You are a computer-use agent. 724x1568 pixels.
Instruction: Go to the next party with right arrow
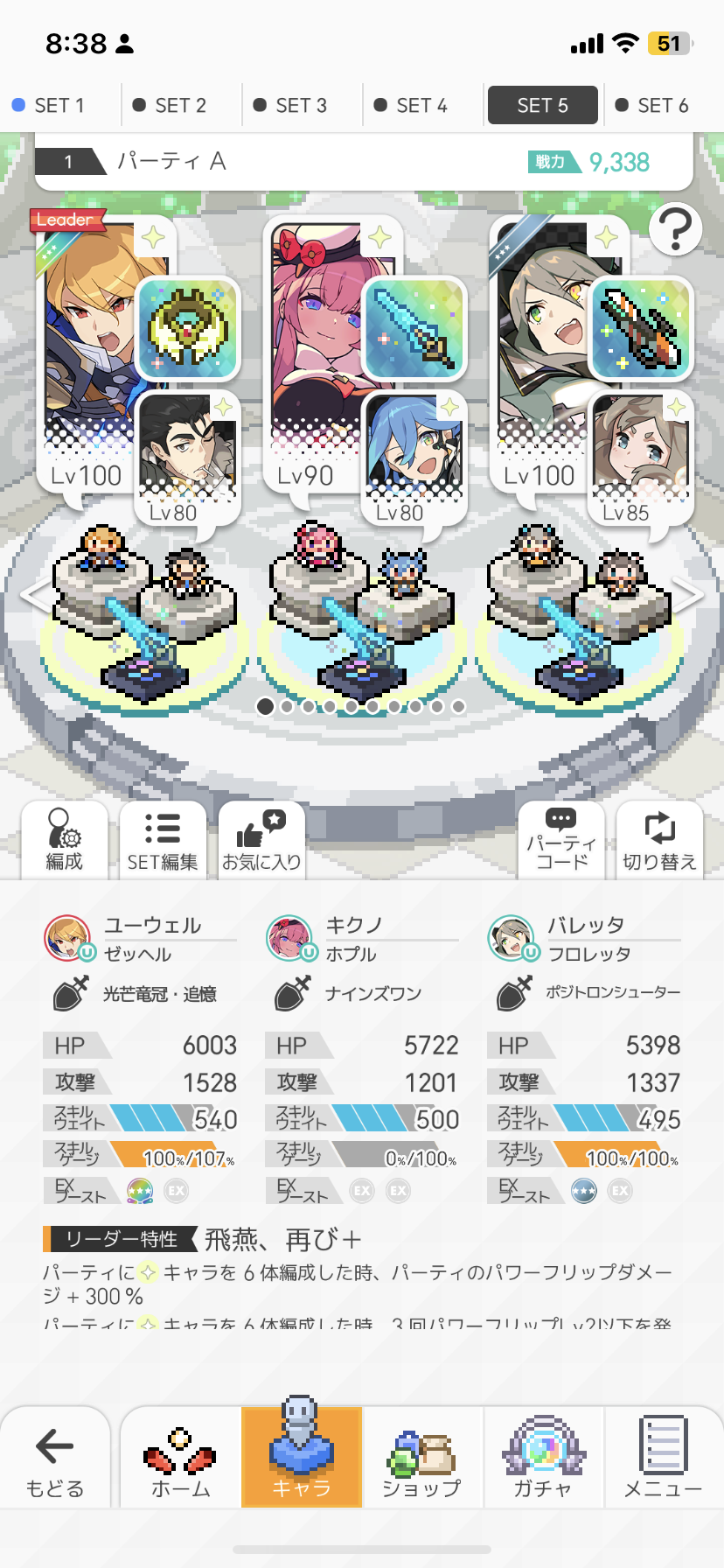click(690, 596)
